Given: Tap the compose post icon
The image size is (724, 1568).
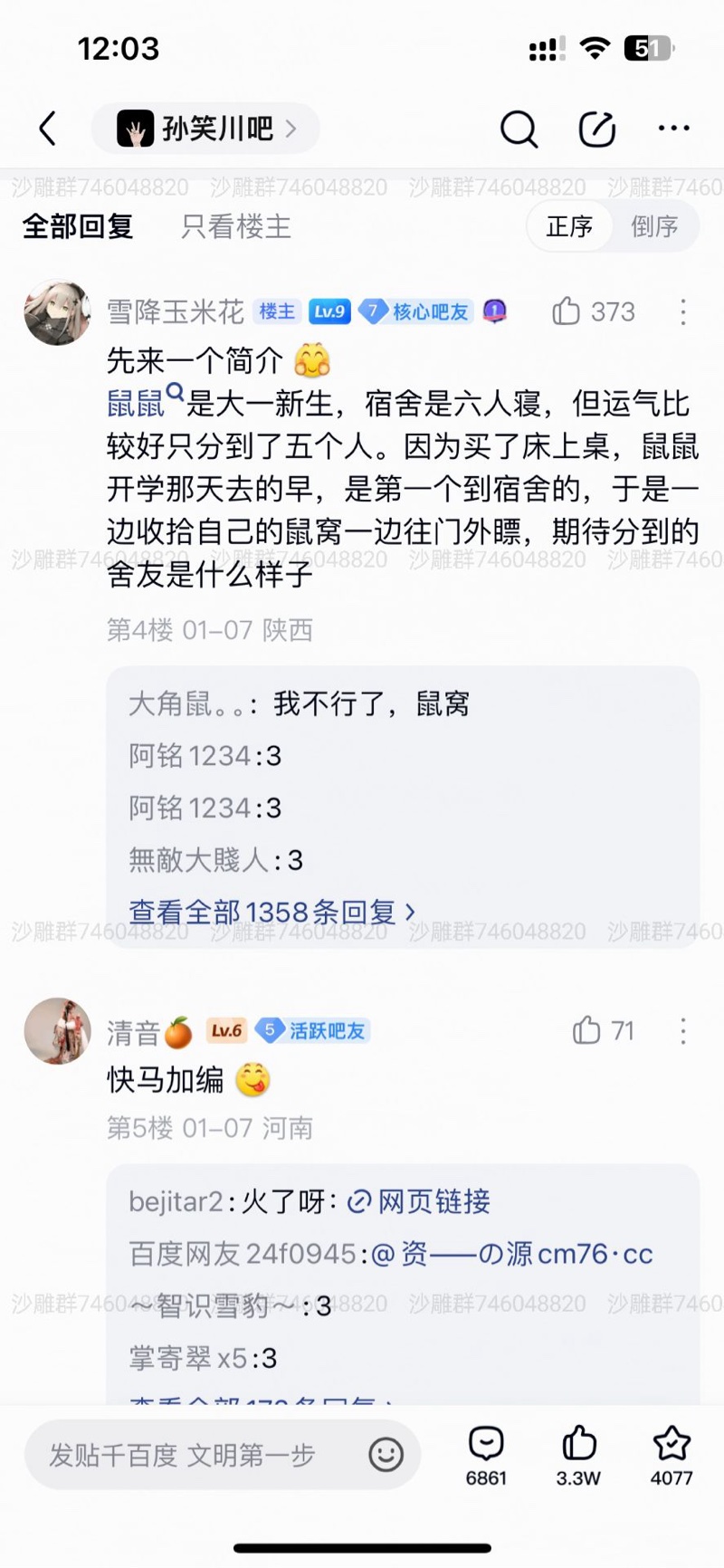Looking at the screenshot, I should [597, 129].
